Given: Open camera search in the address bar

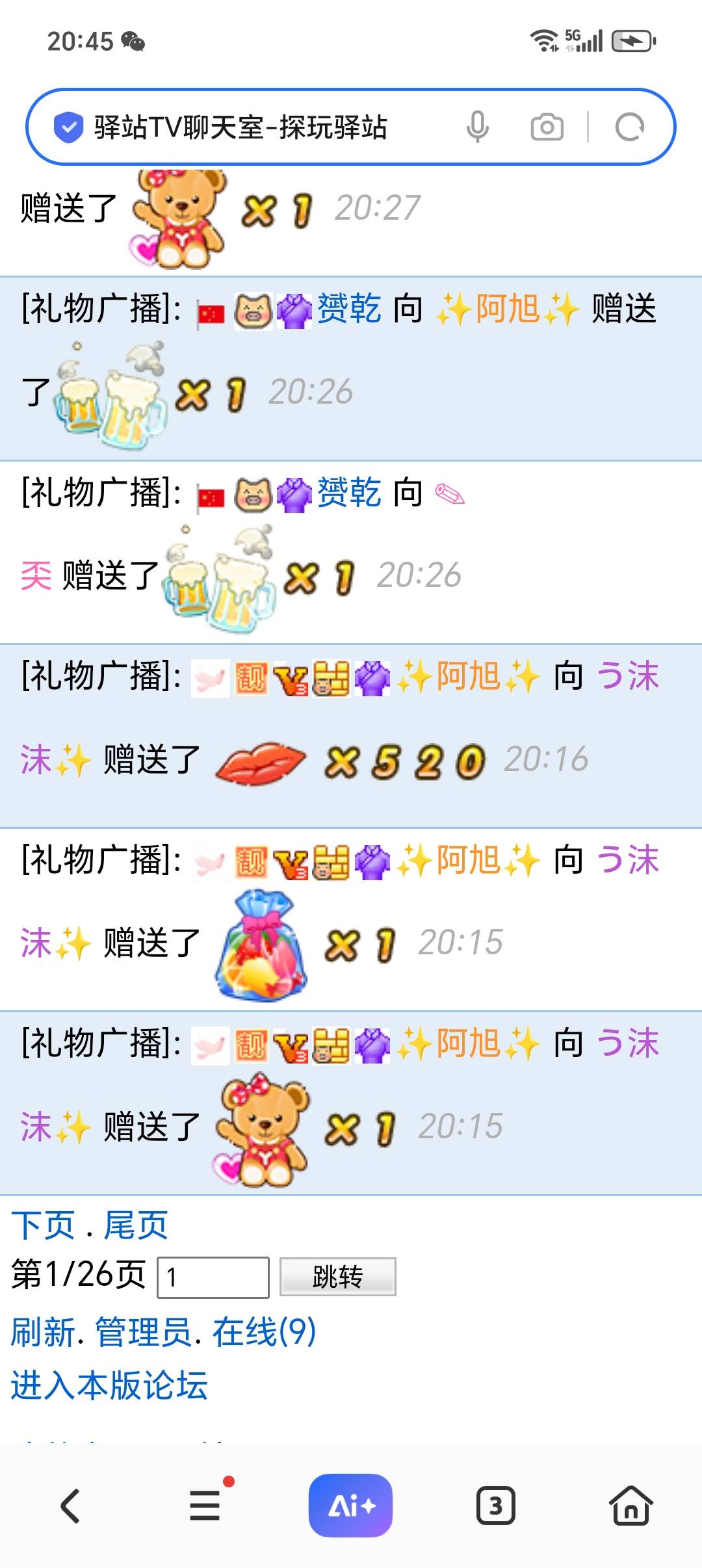Looking at the screenshot, I should tap(547, 127).
